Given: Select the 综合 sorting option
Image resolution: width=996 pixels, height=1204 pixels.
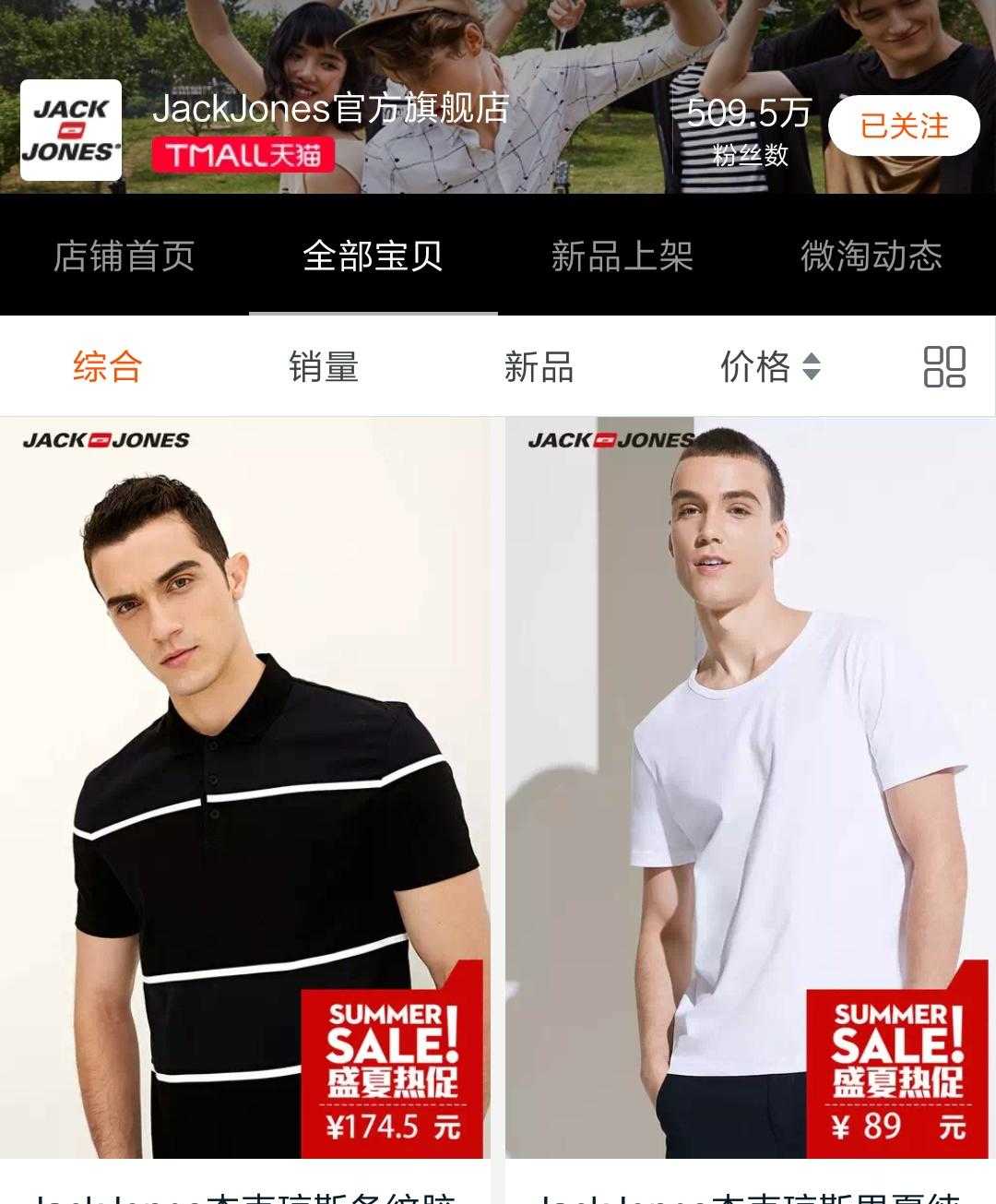Looking at the screenshot, I should click(x=106, y=367).
